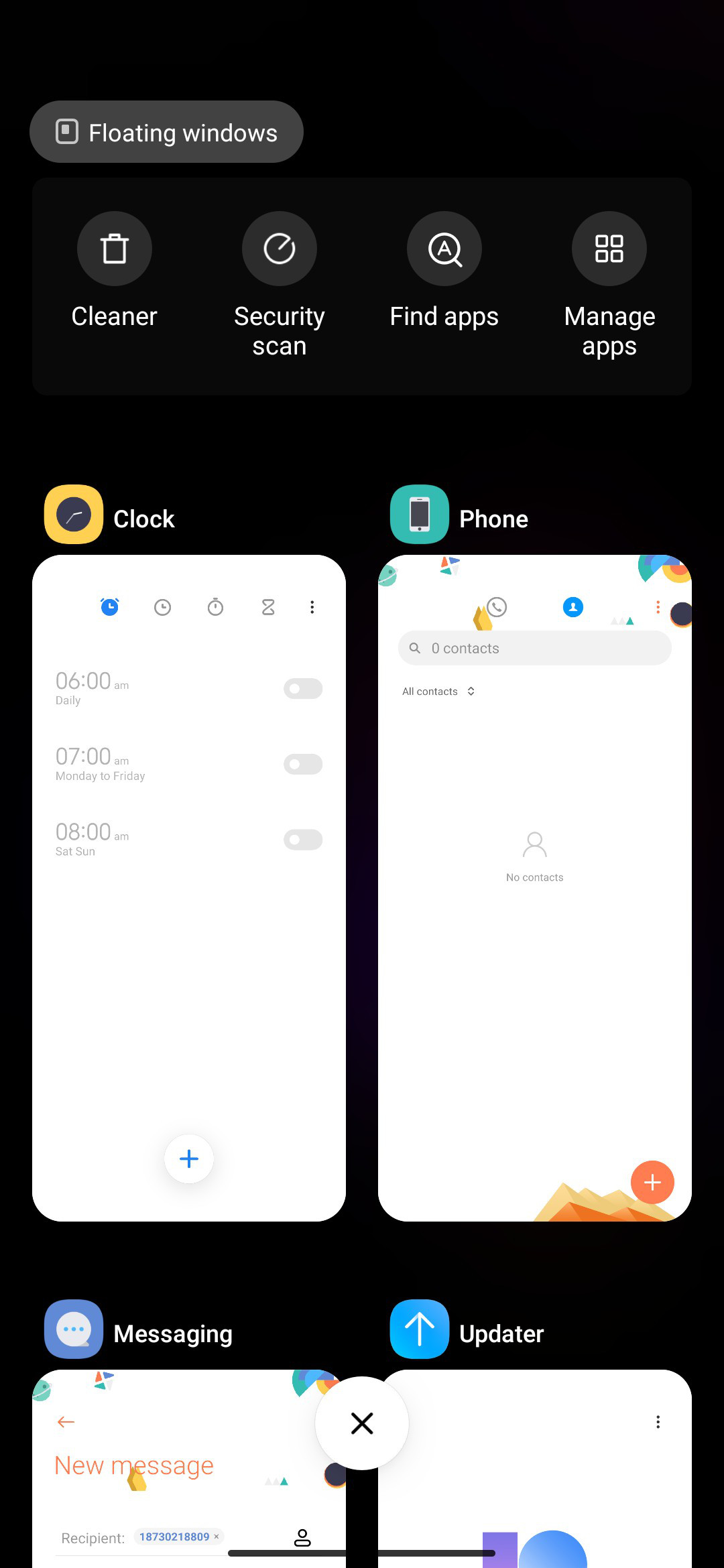This screenshot has height=1568, width=724.
Task: Run the Security scan shortcut
Action: (x=280, y=285)
